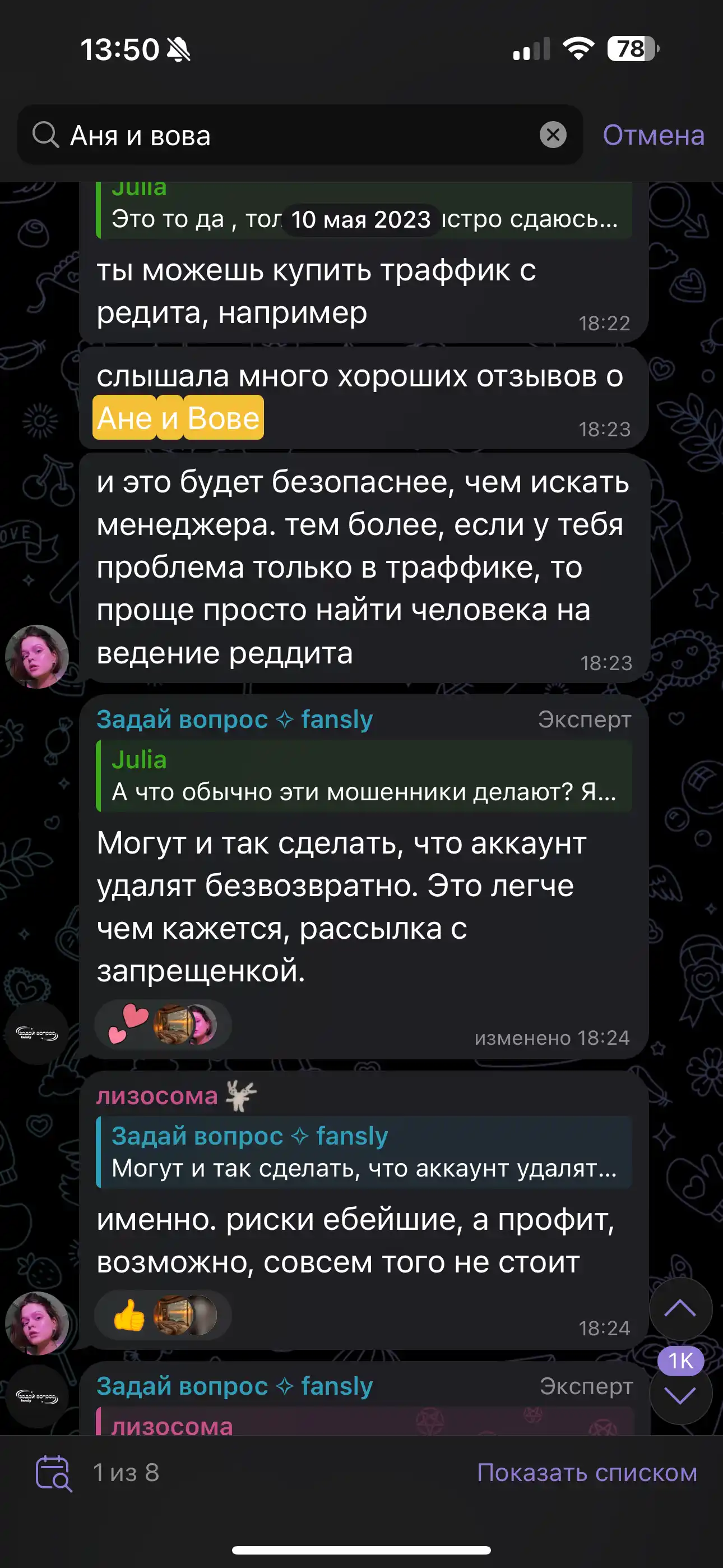Open the calendar date search icon

[54, 1473]
